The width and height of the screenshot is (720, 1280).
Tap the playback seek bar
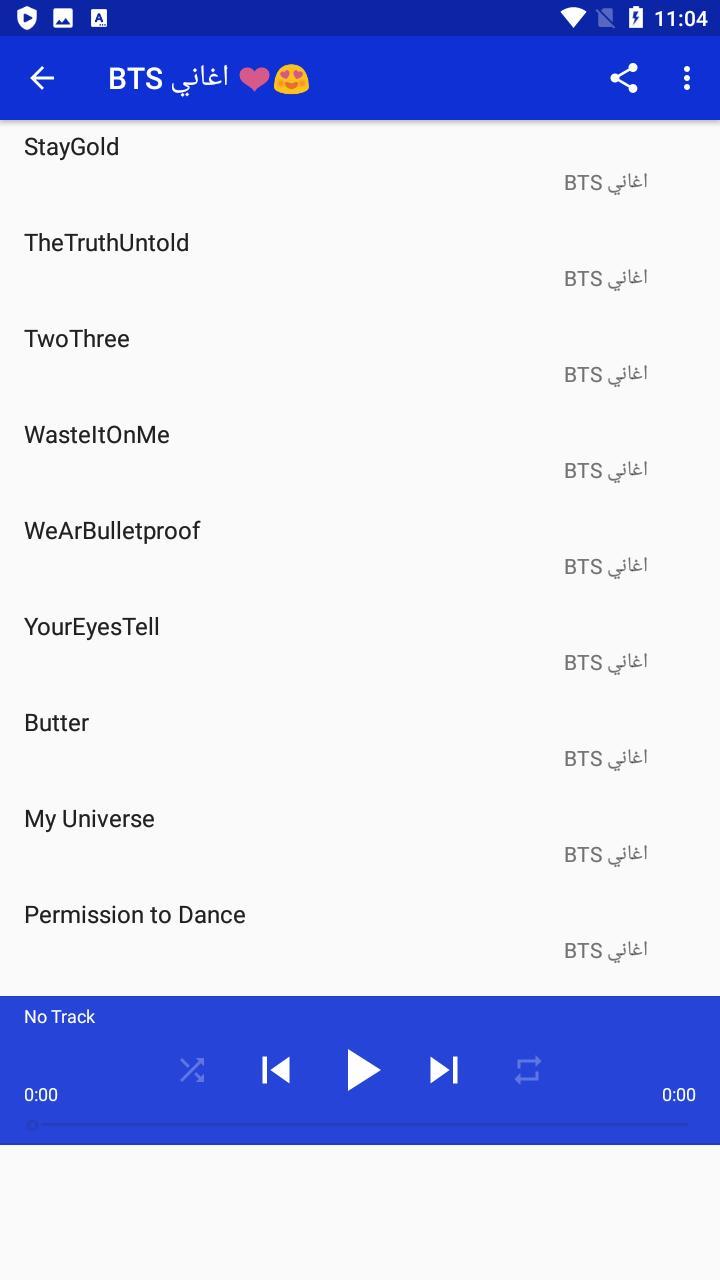[x=360, y=1125]
